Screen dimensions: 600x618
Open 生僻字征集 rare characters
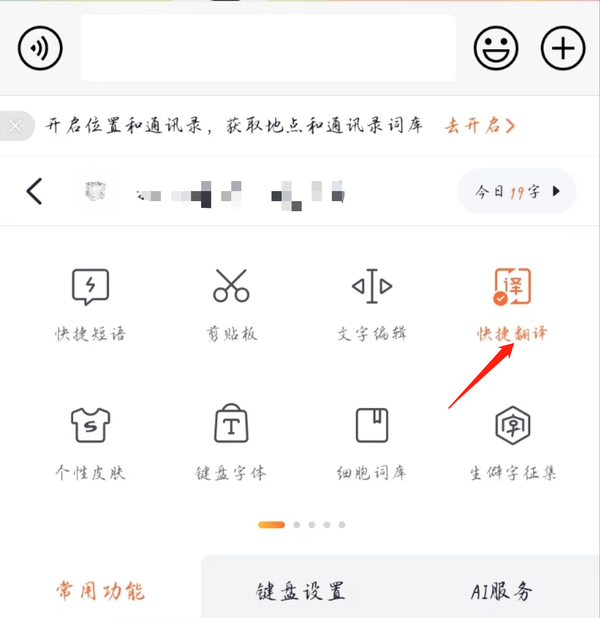pos(512,442)
